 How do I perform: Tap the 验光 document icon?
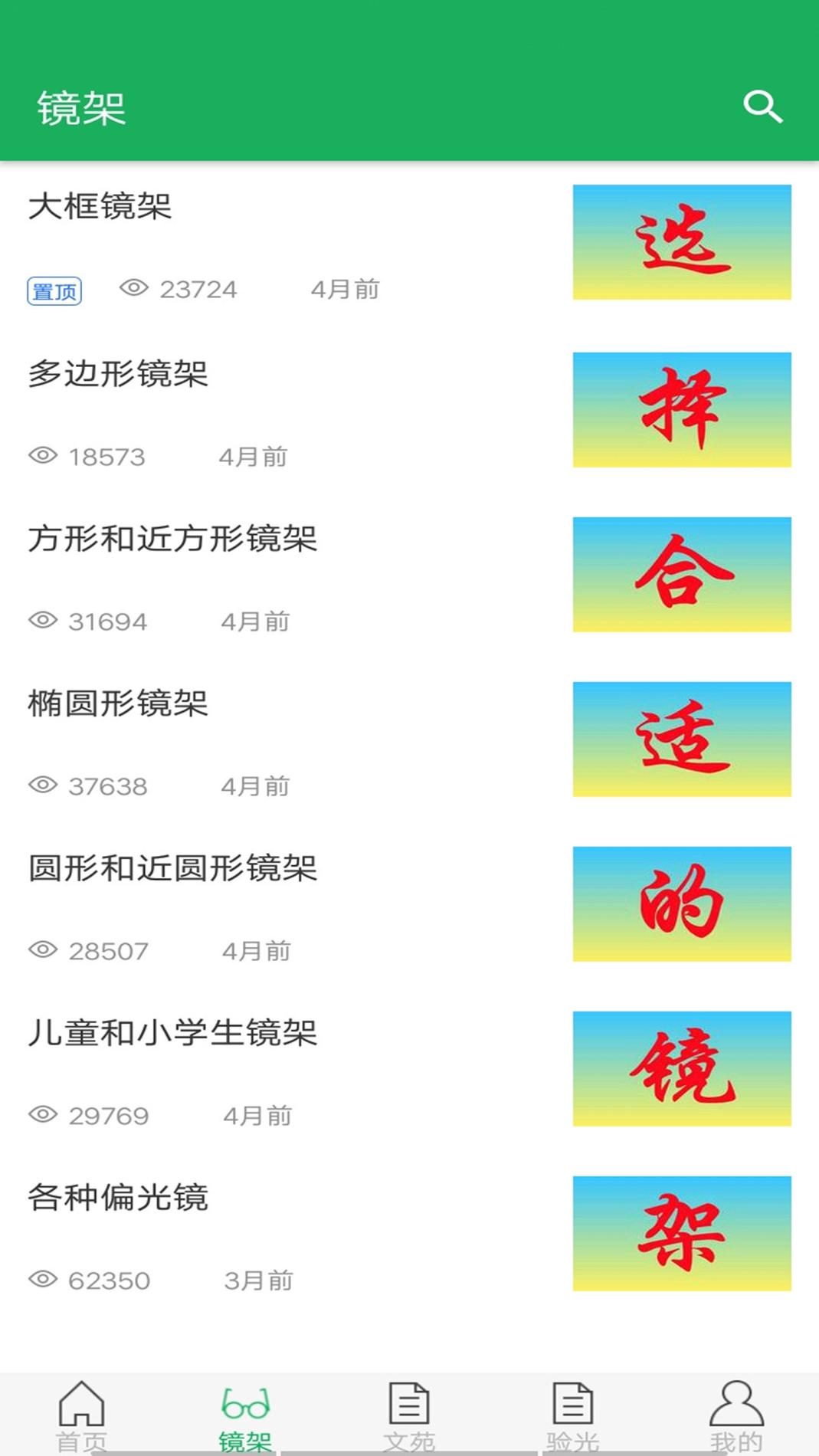[x=572, y=1408]
